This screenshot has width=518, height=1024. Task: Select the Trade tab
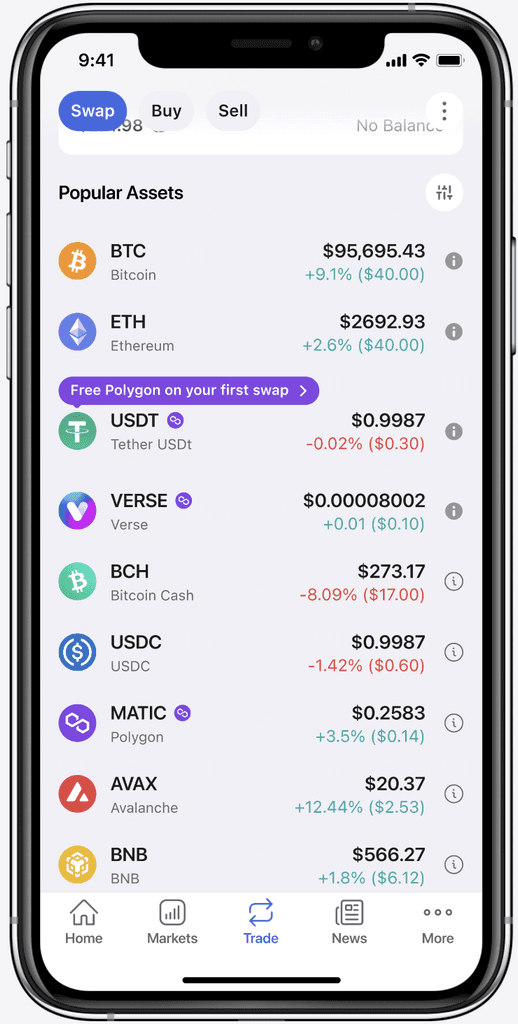point(261,922)
